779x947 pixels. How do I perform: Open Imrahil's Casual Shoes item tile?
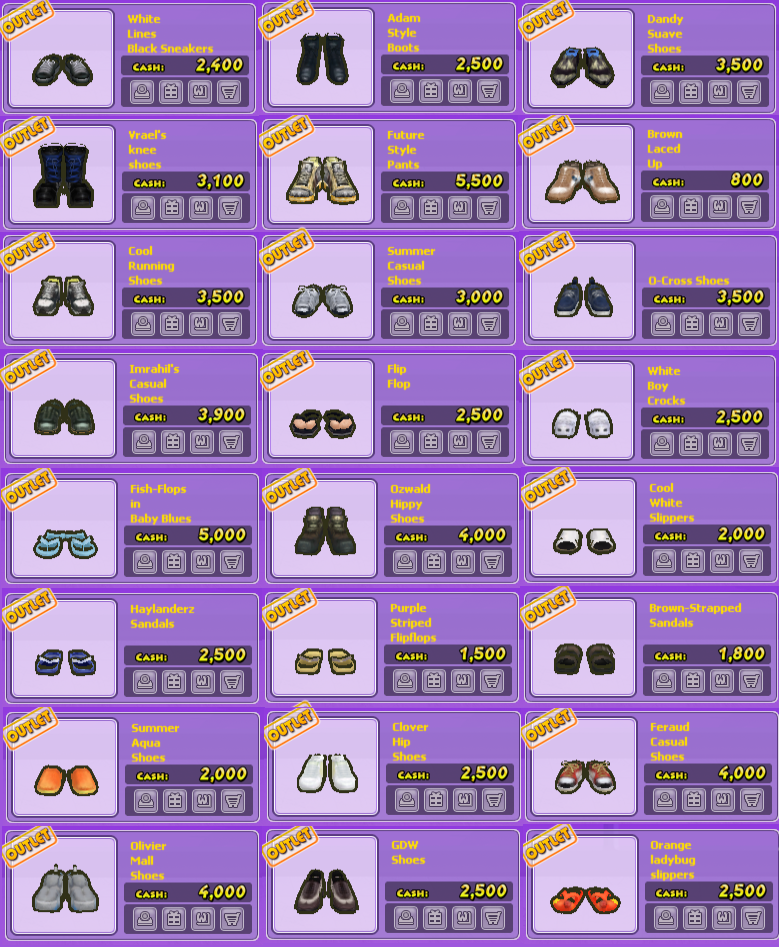[x=62, y=411]
